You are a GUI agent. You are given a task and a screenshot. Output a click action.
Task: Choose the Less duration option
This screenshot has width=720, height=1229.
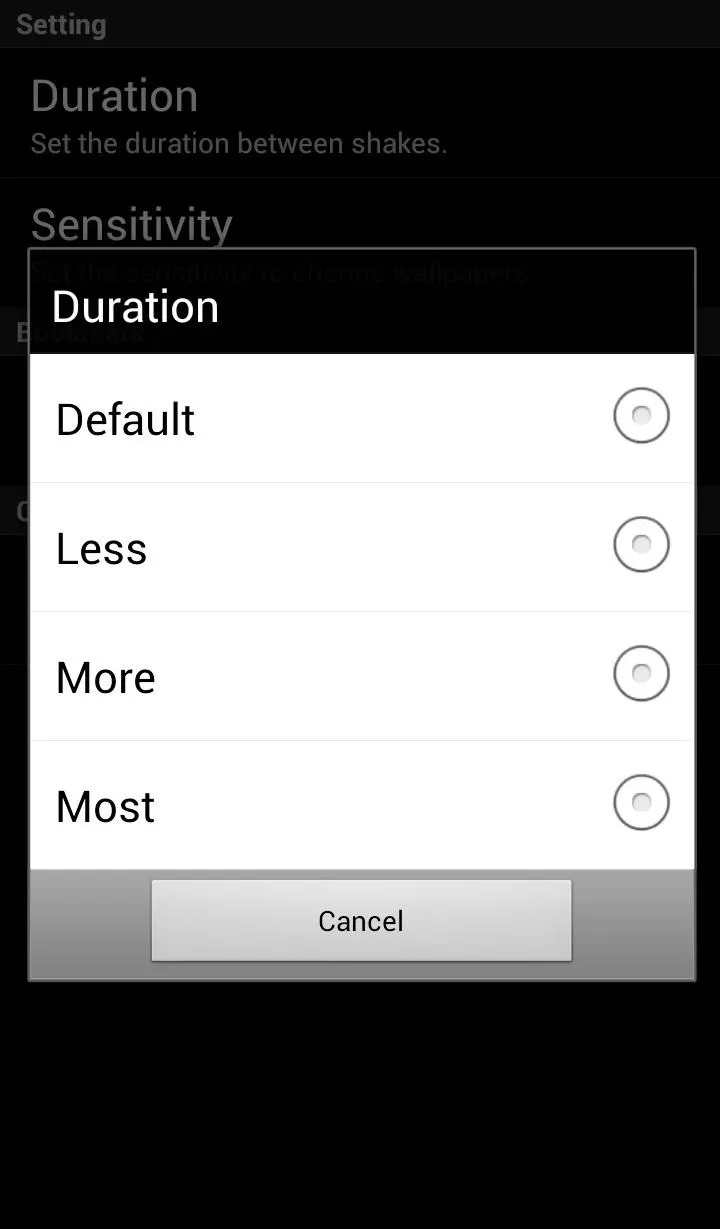pos(362,547)
